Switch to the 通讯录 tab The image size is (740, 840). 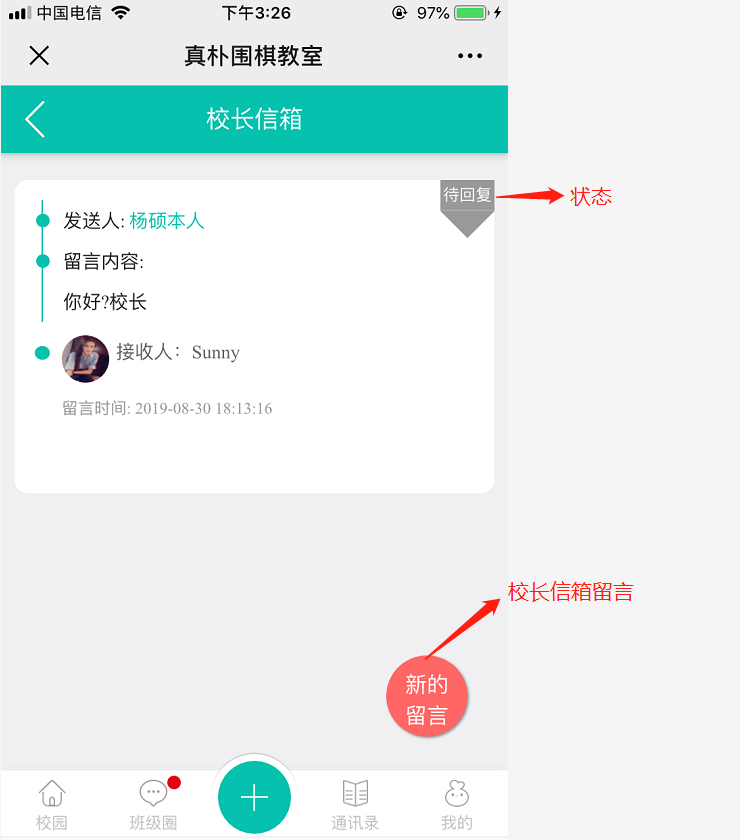(x=355, y=805)
